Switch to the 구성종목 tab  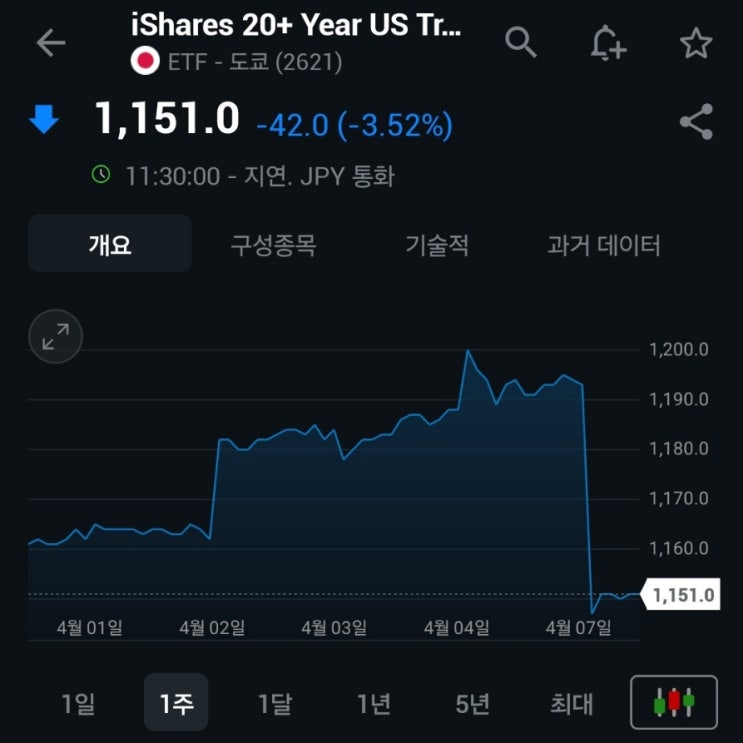273,244
